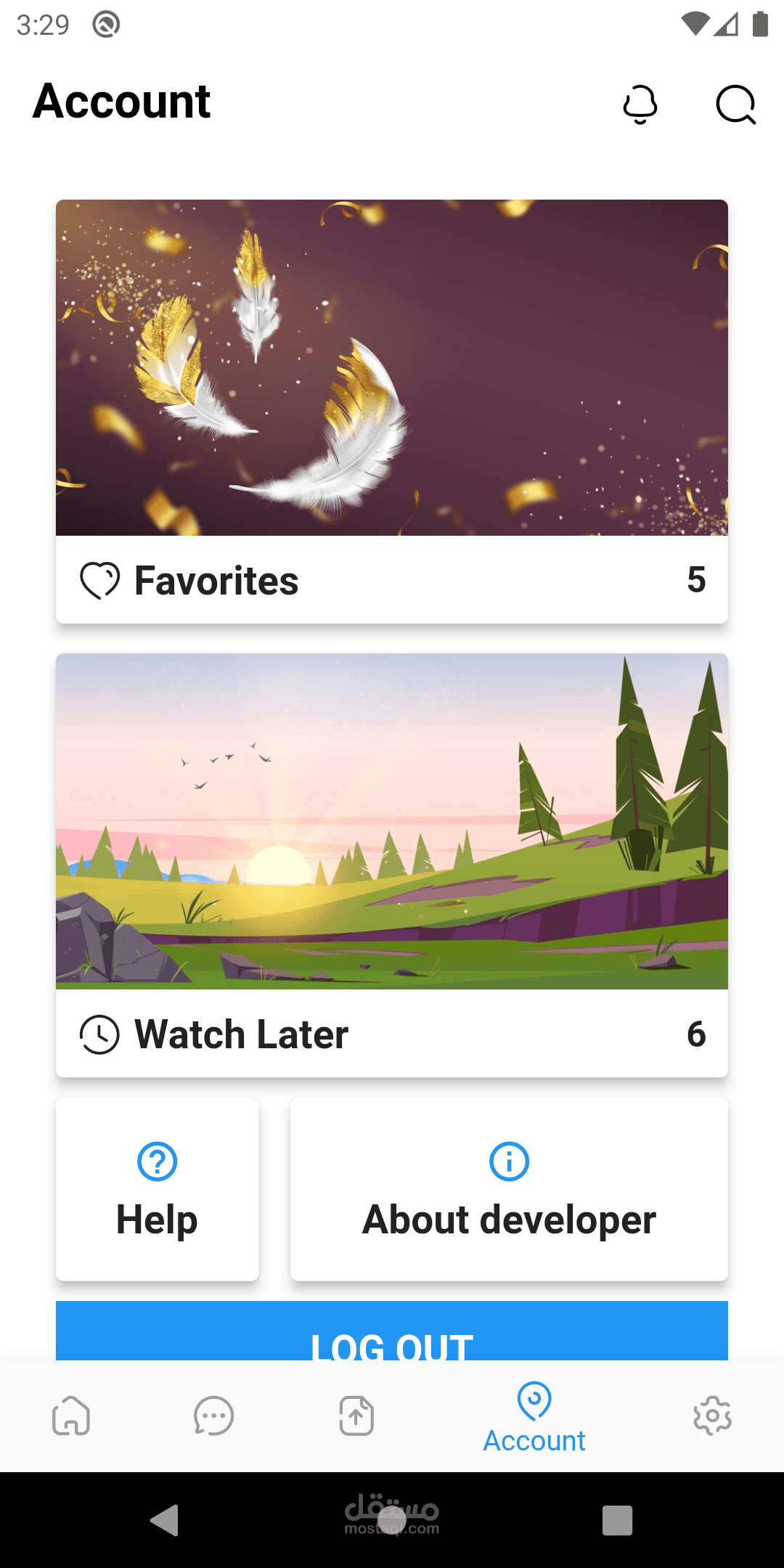Viewport: 784px width, 1568px height.
Task: Open the Help card
Action: pos(158,1190)
